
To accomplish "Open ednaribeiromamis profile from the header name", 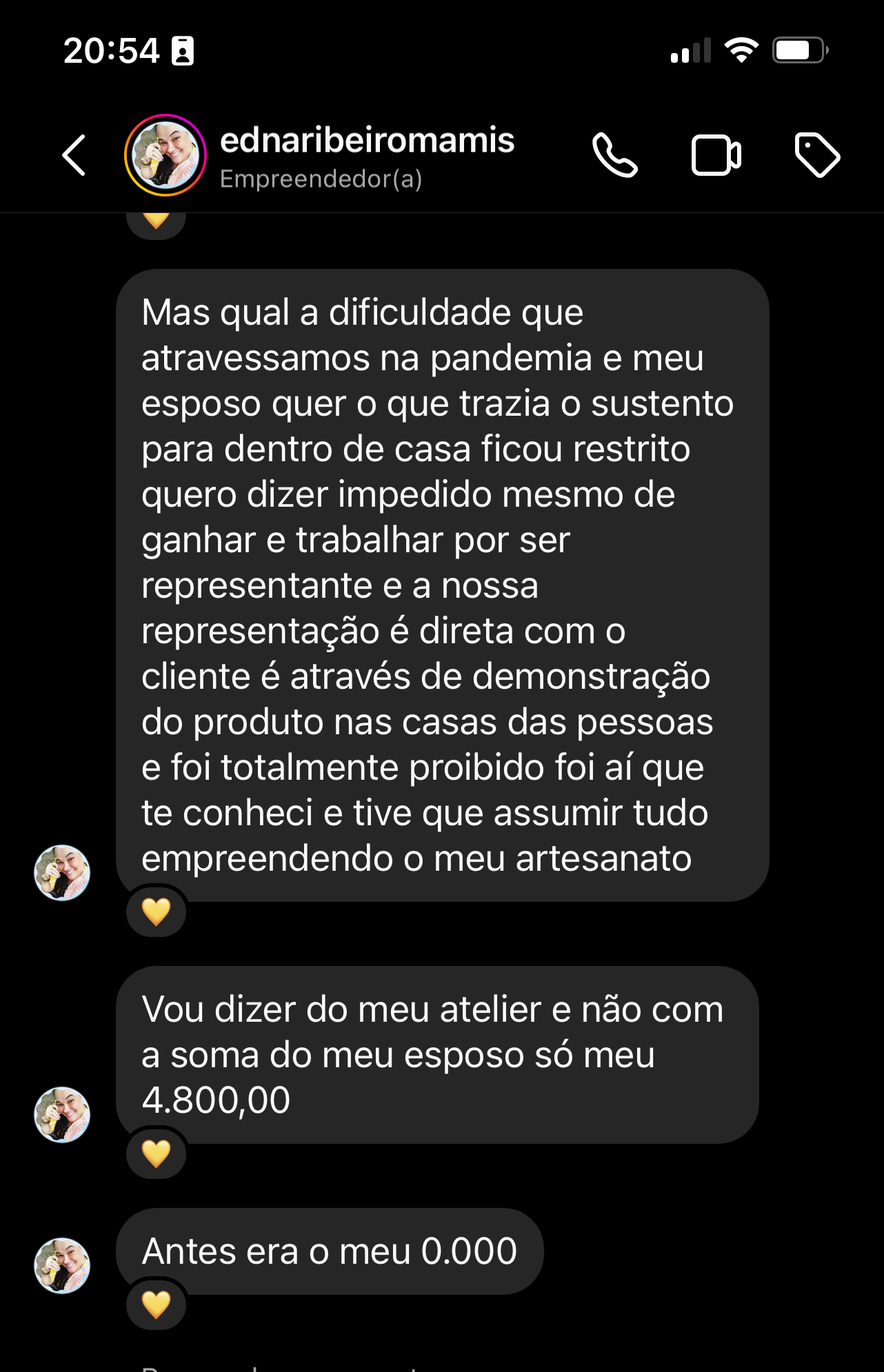I will tap(367, 141).
